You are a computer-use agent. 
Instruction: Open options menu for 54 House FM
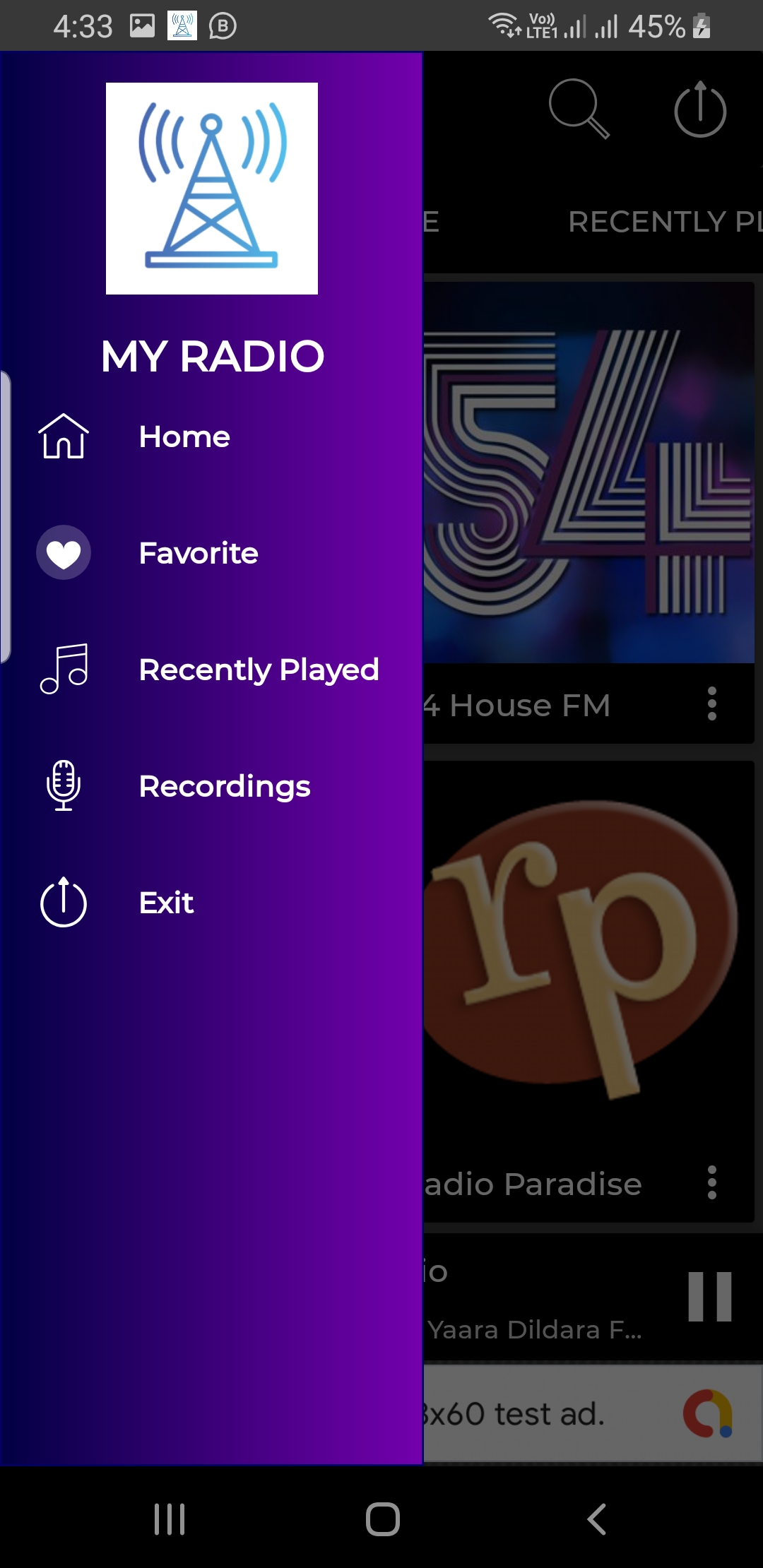711,704
